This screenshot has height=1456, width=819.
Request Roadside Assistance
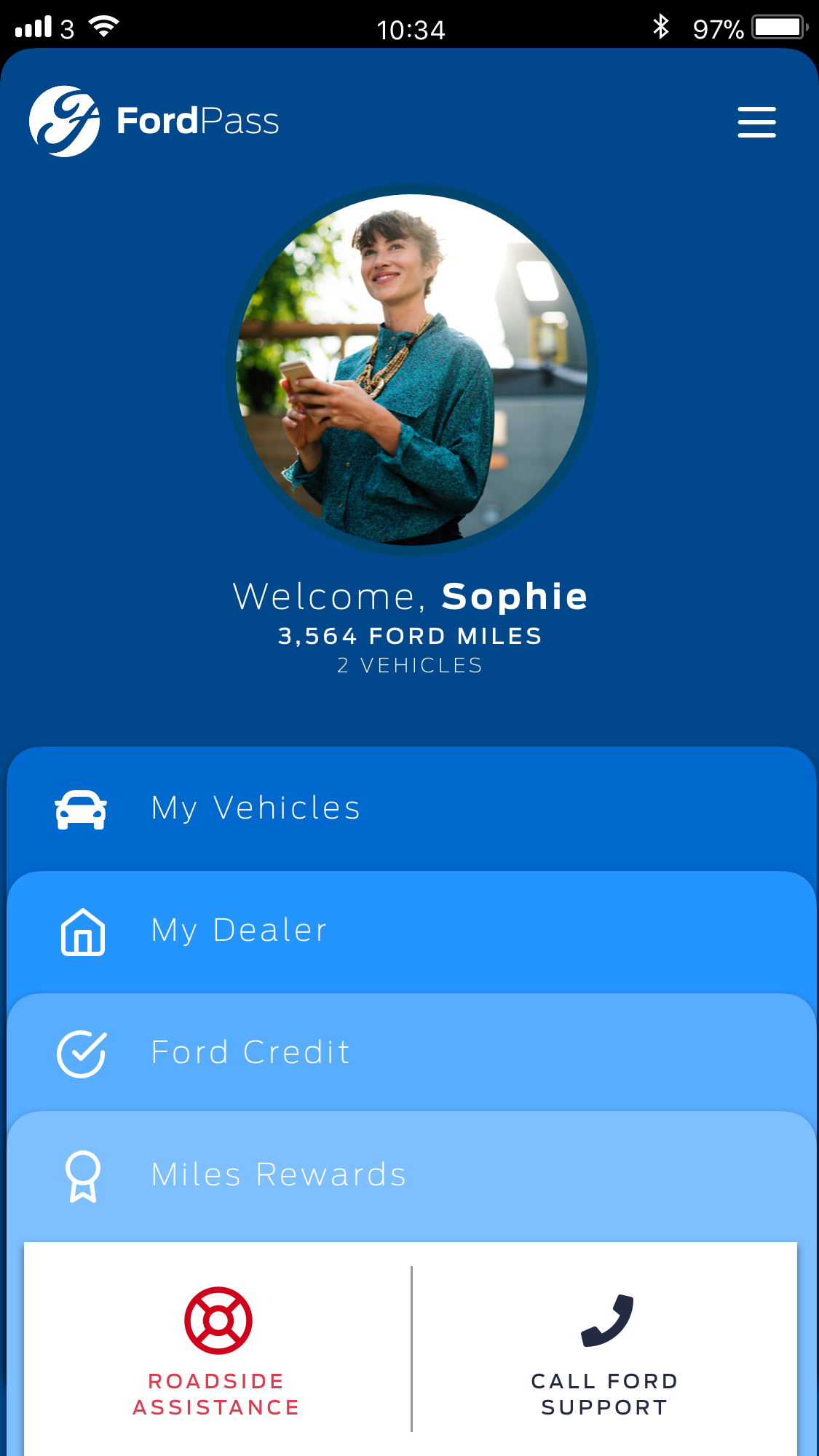(x=217, y=1351)
